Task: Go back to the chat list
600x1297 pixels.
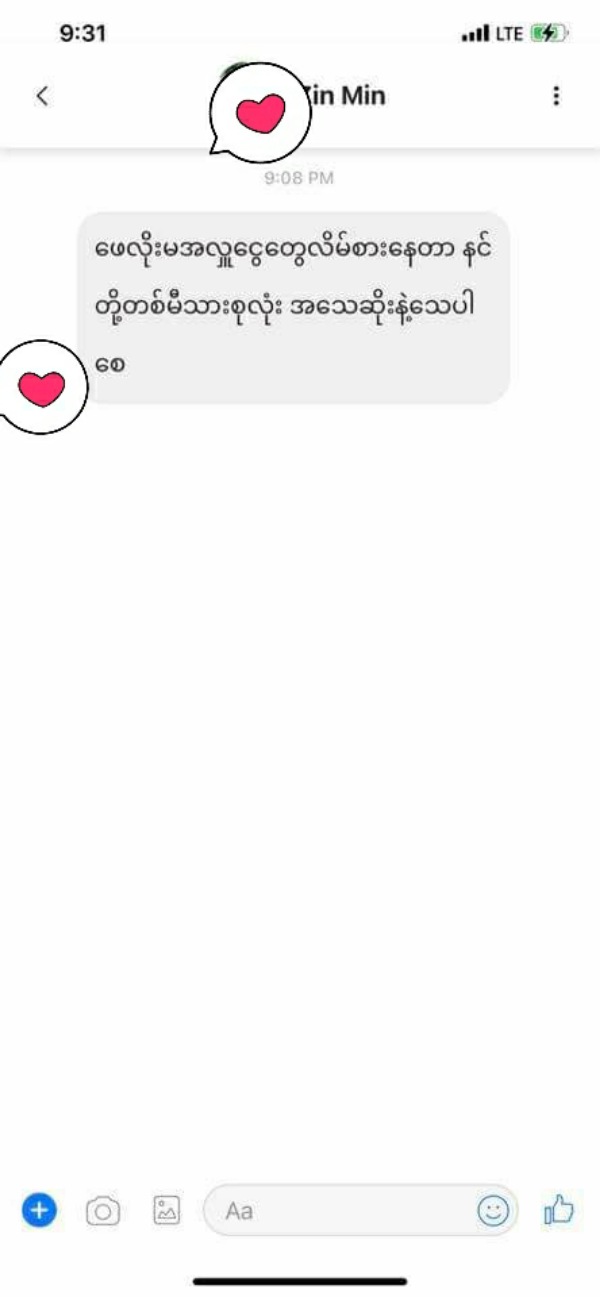Action: (41, 96)
